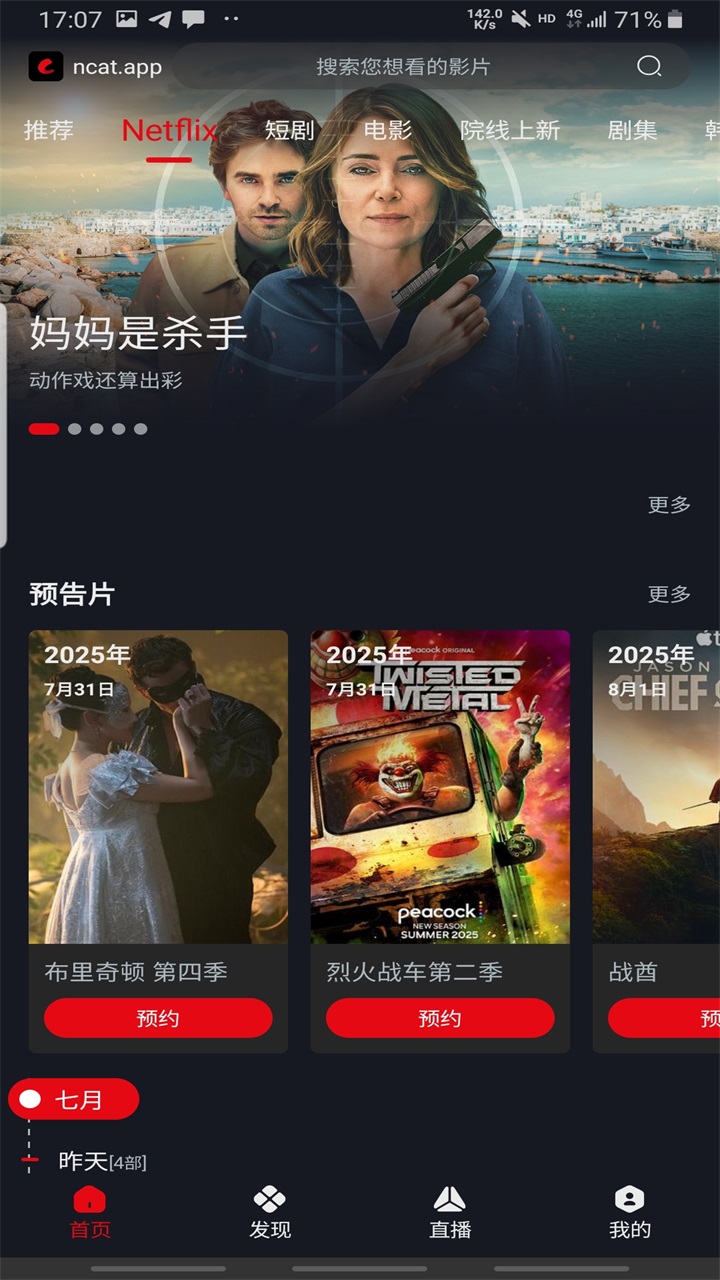The height and width of the screenshot is (1280, 720).
Task: Go to the 我的 profile tab
Action: pyautogui.click(x=630, y=1212)
